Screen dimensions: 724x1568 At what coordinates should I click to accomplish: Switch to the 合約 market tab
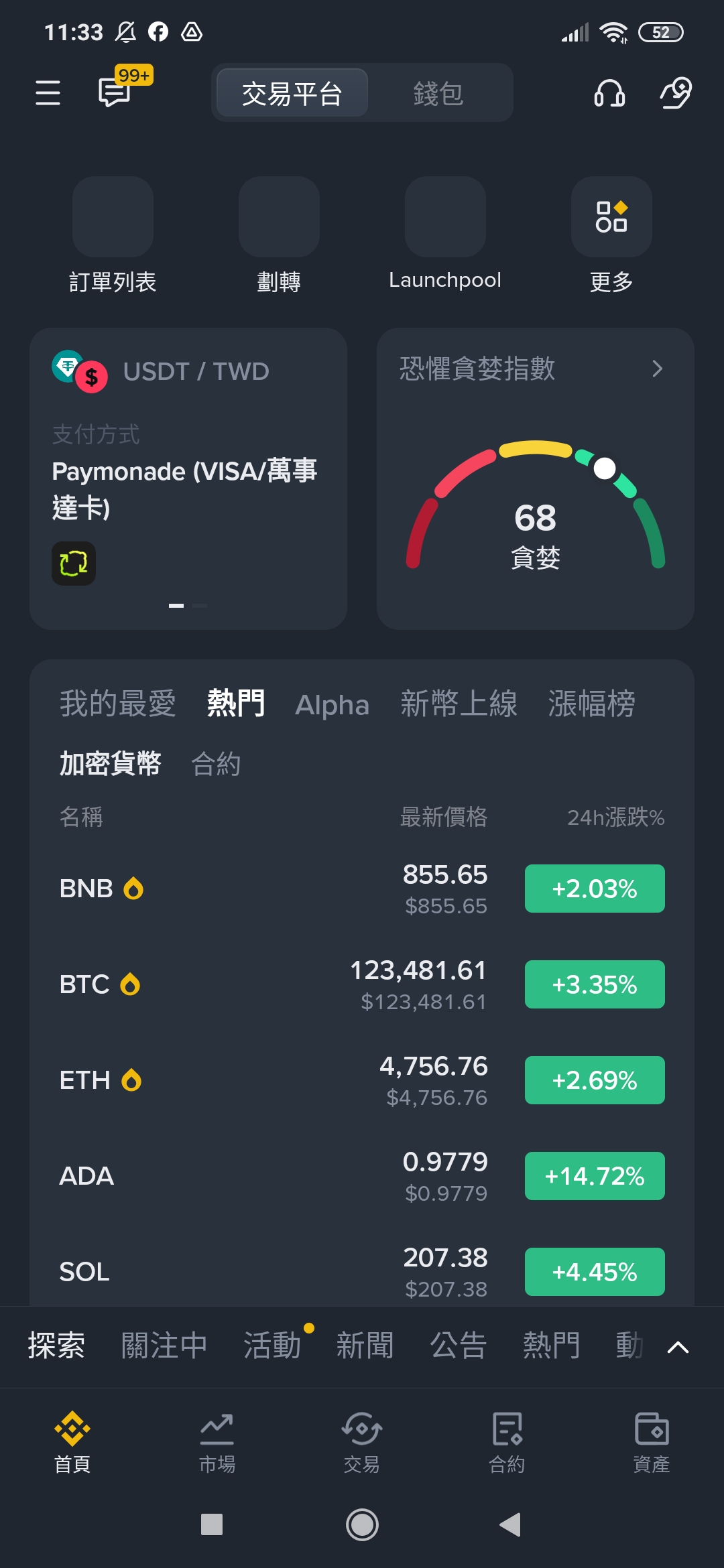217,763
